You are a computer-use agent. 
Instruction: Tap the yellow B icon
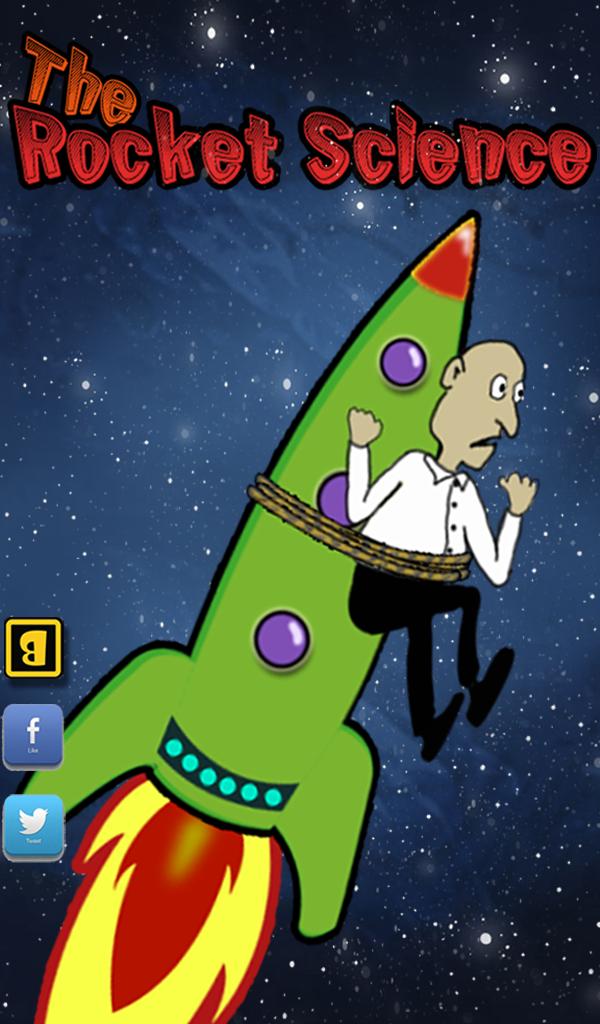34,648
